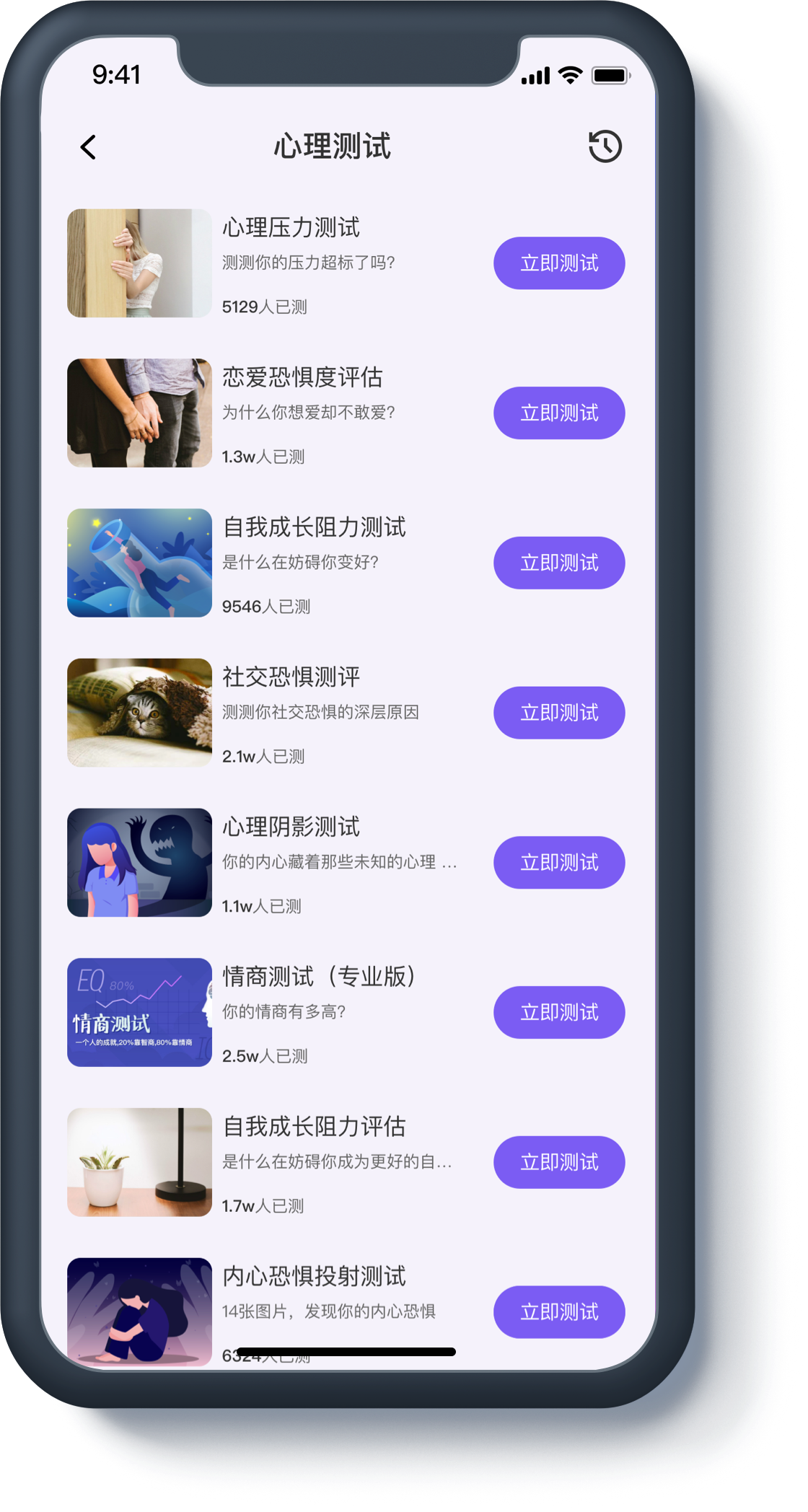Launch the 社交恐惧测评 test button
This screenshot has width=808, height=1512.
click(x=559, y=713)
